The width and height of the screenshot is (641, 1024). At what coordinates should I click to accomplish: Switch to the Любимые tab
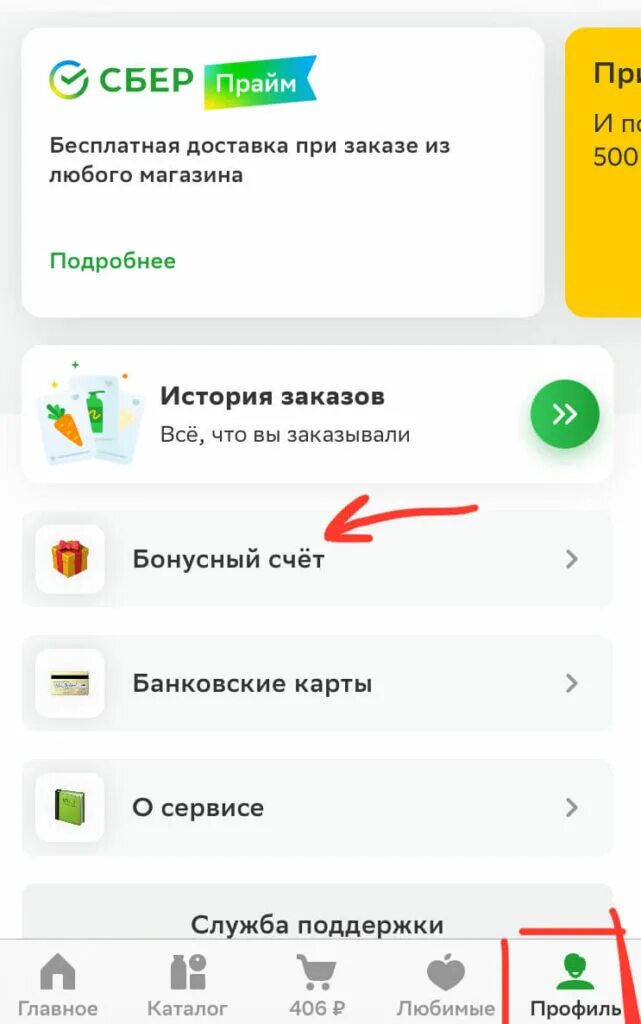[x=446, y=984]
